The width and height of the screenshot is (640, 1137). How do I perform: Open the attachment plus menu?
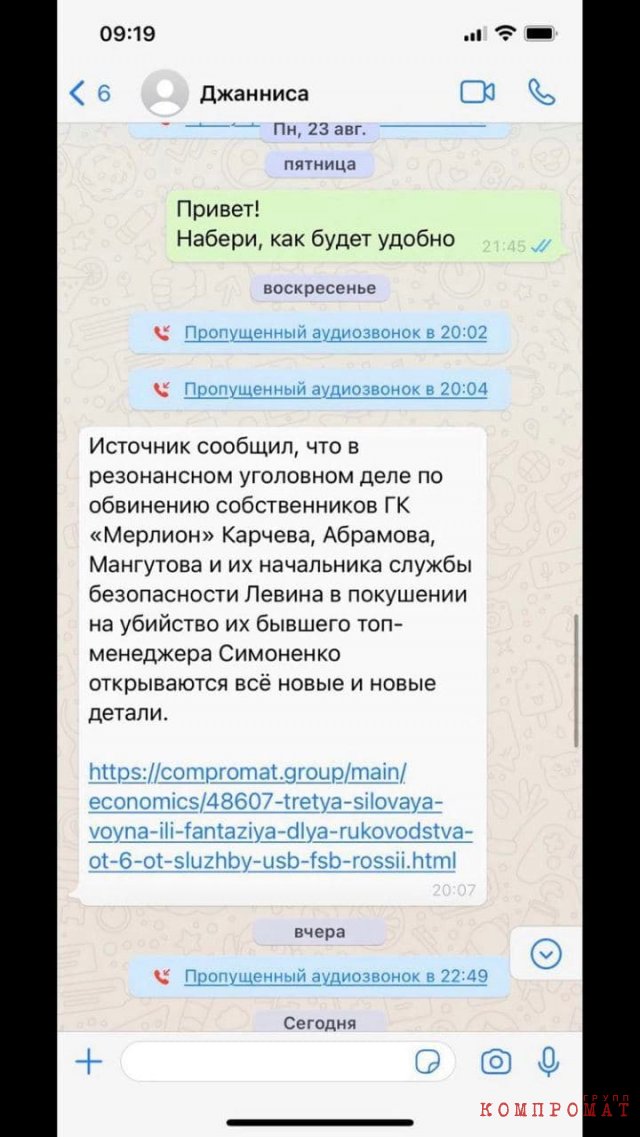[x=89, y=1061]
